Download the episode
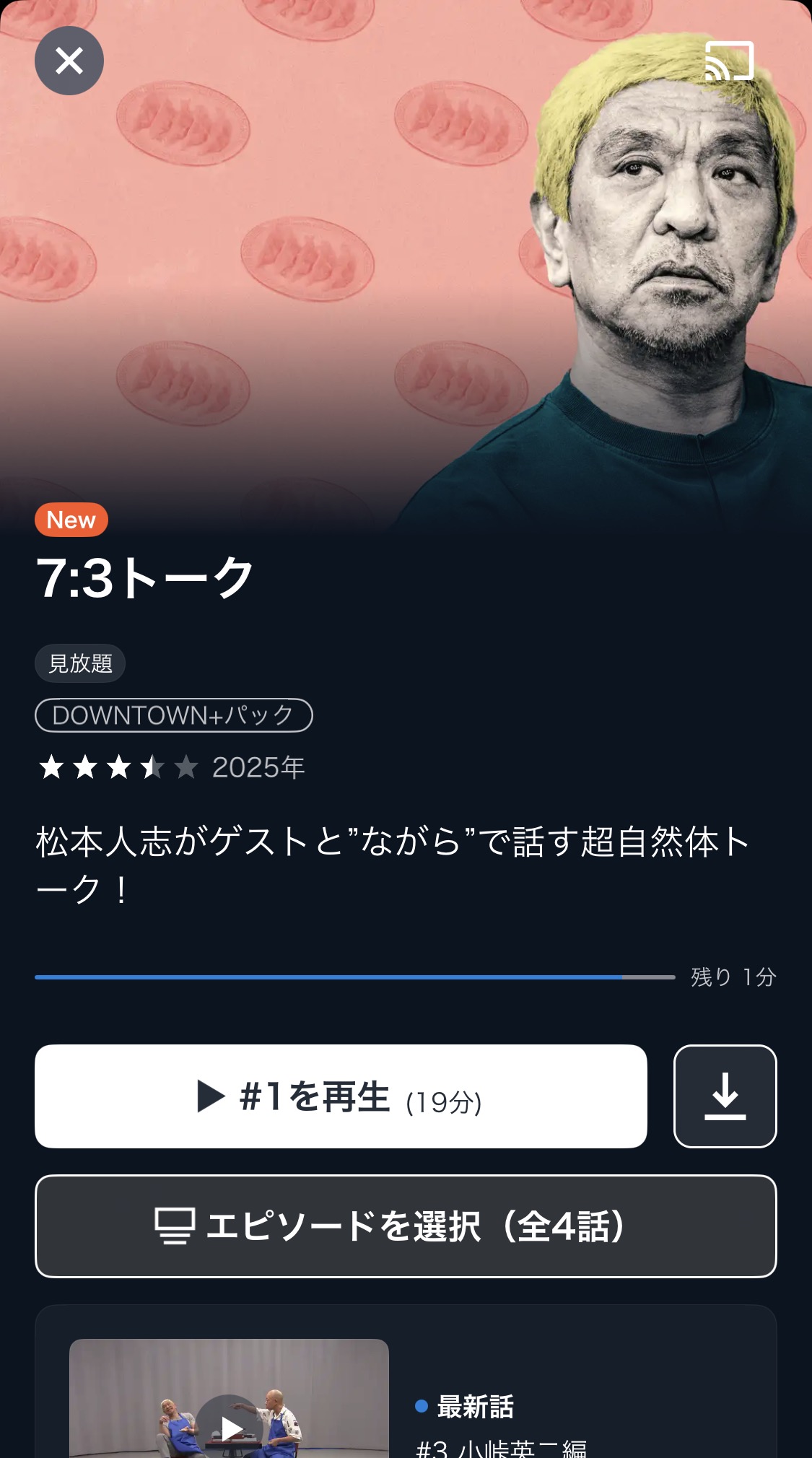 pos(725,1096)
